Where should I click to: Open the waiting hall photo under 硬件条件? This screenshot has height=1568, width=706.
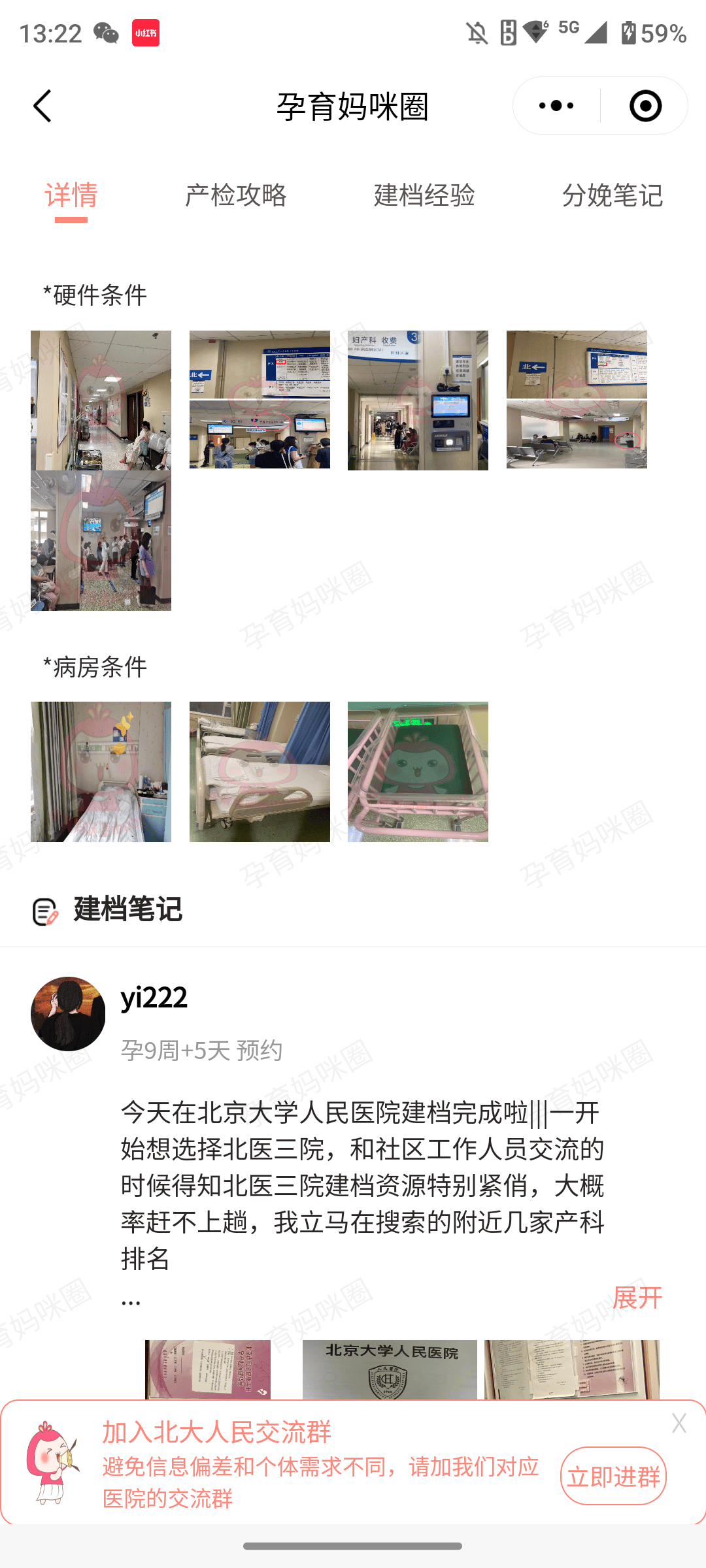[577, 400]
